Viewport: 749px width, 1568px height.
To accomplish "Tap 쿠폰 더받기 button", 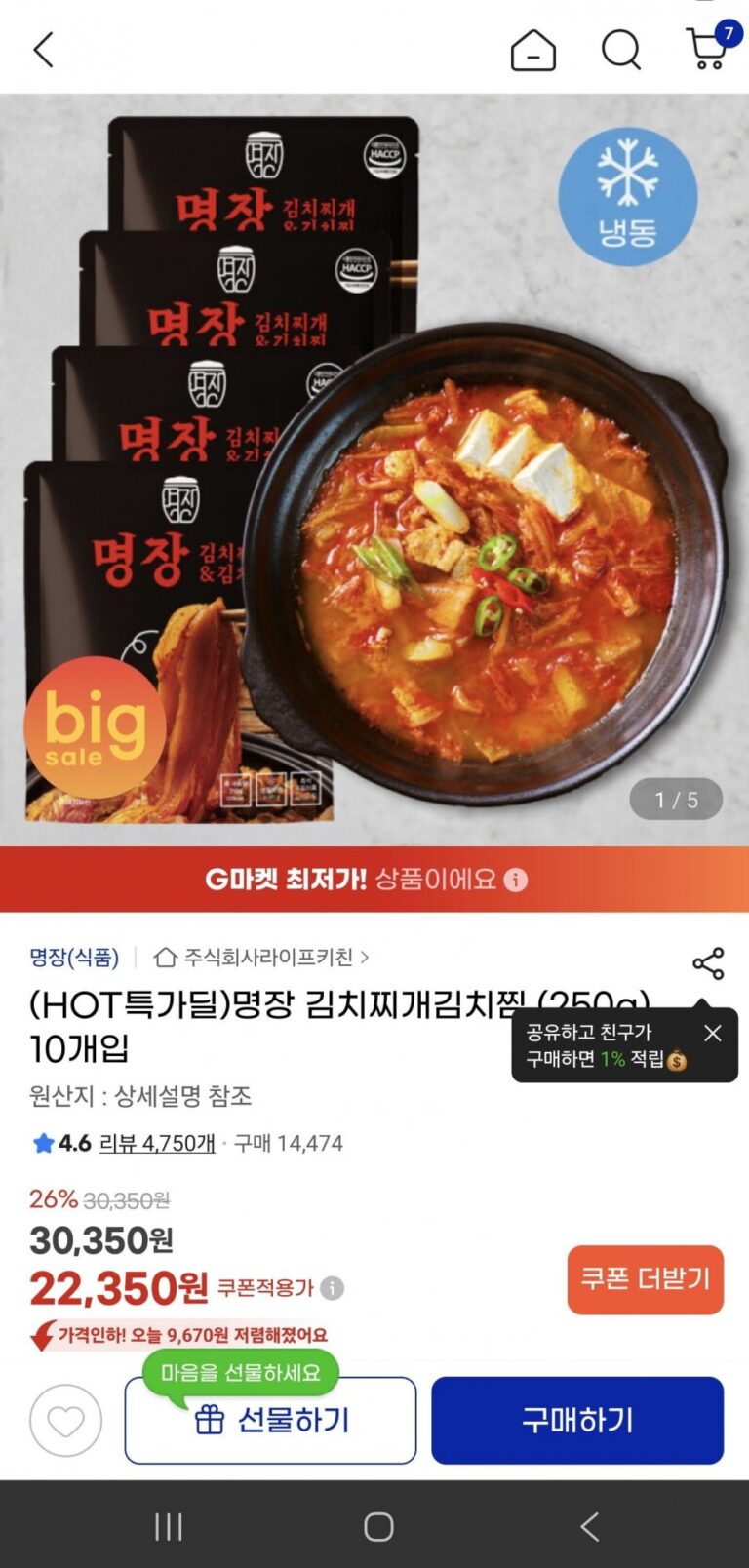I will click(645, 1278).
